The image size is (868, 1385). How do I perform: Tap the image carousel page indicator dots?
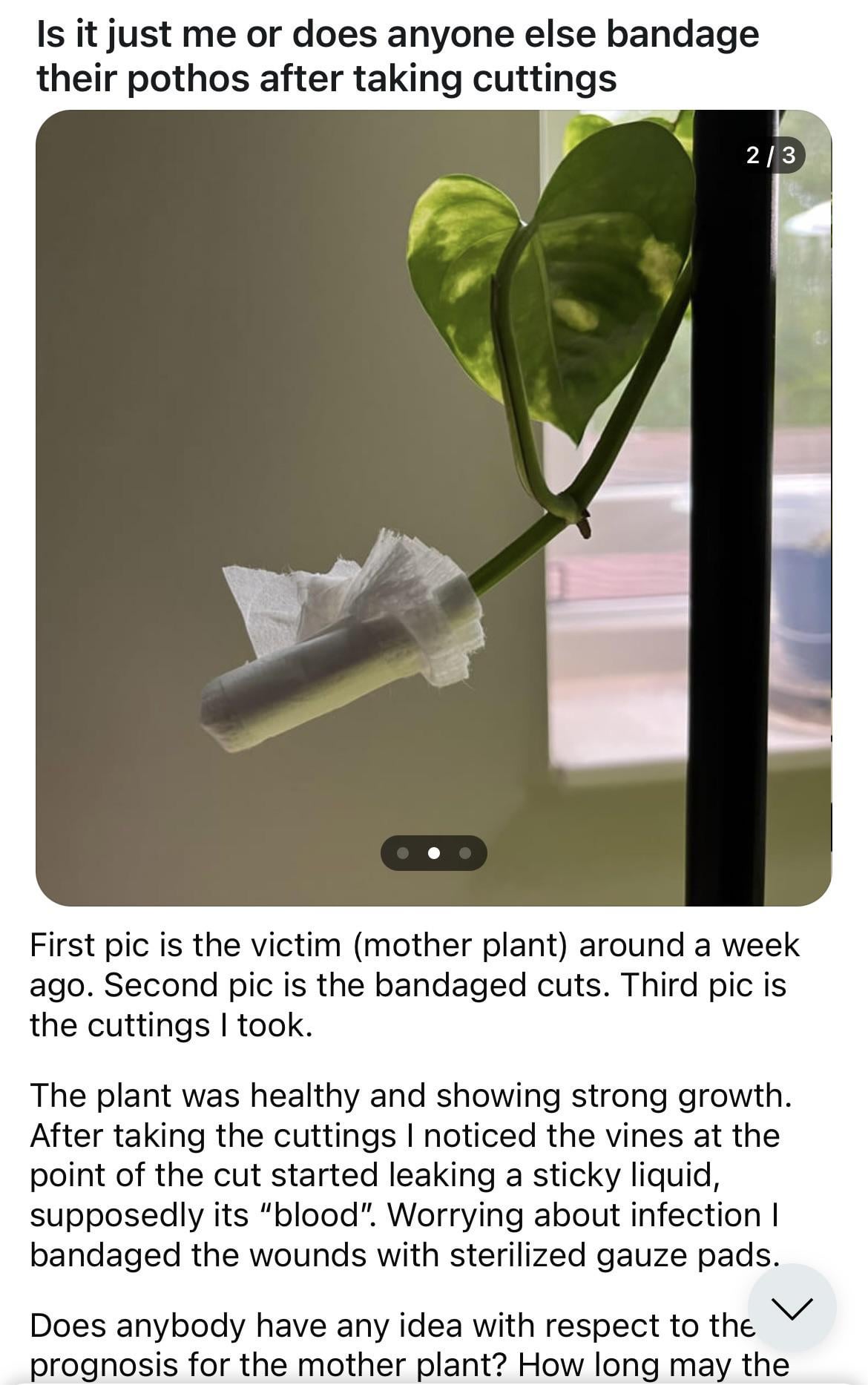click(x=434, y=853)
